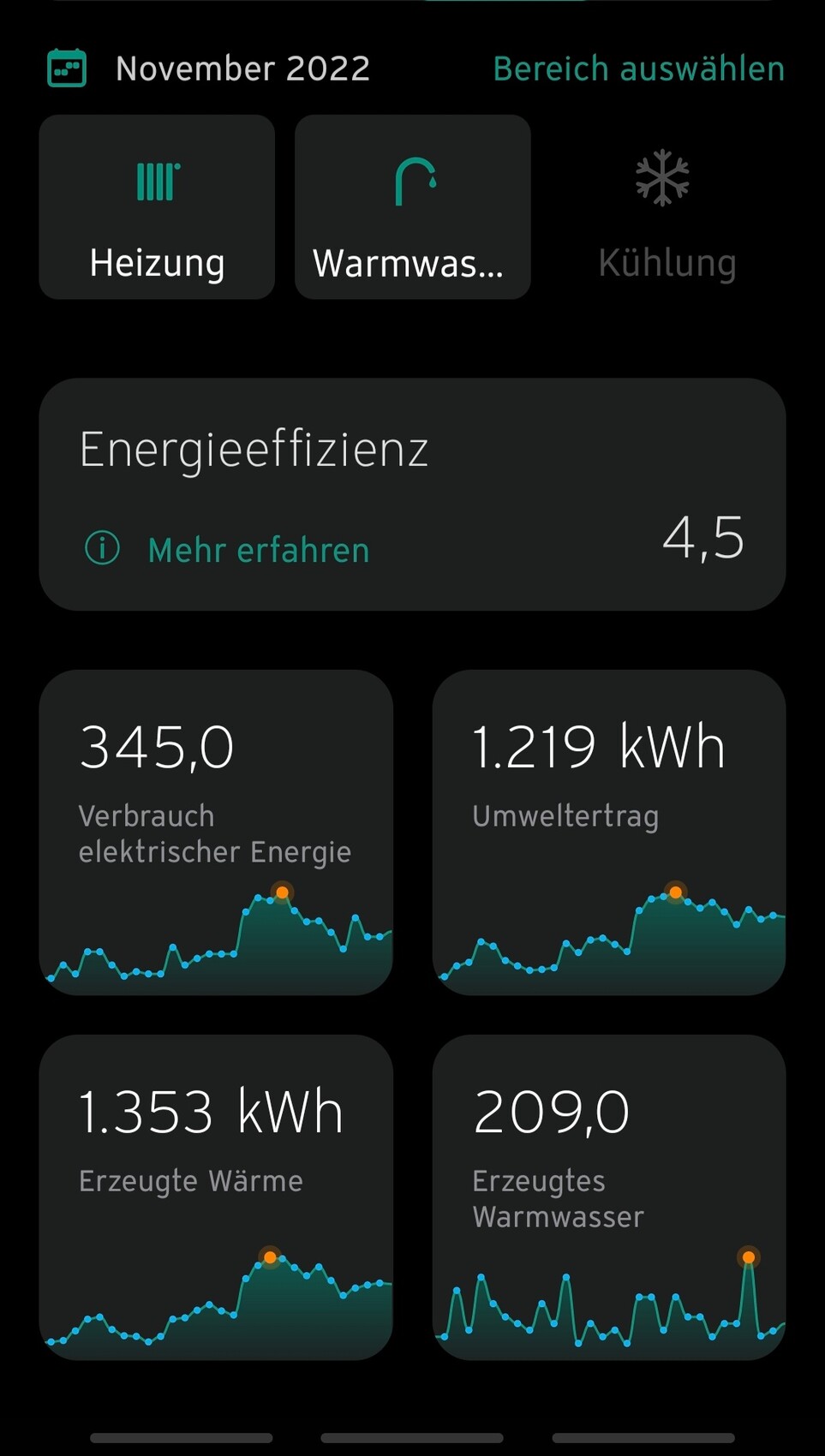Open the Verbrauch elektrischer Energie card

click(216, 832)
